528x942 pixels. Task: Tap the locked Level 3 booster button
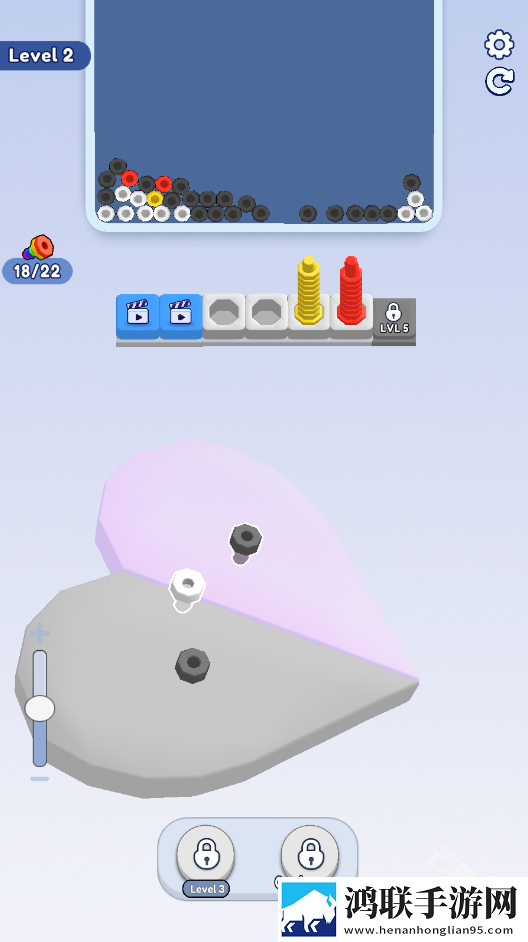tap(206, 855)
